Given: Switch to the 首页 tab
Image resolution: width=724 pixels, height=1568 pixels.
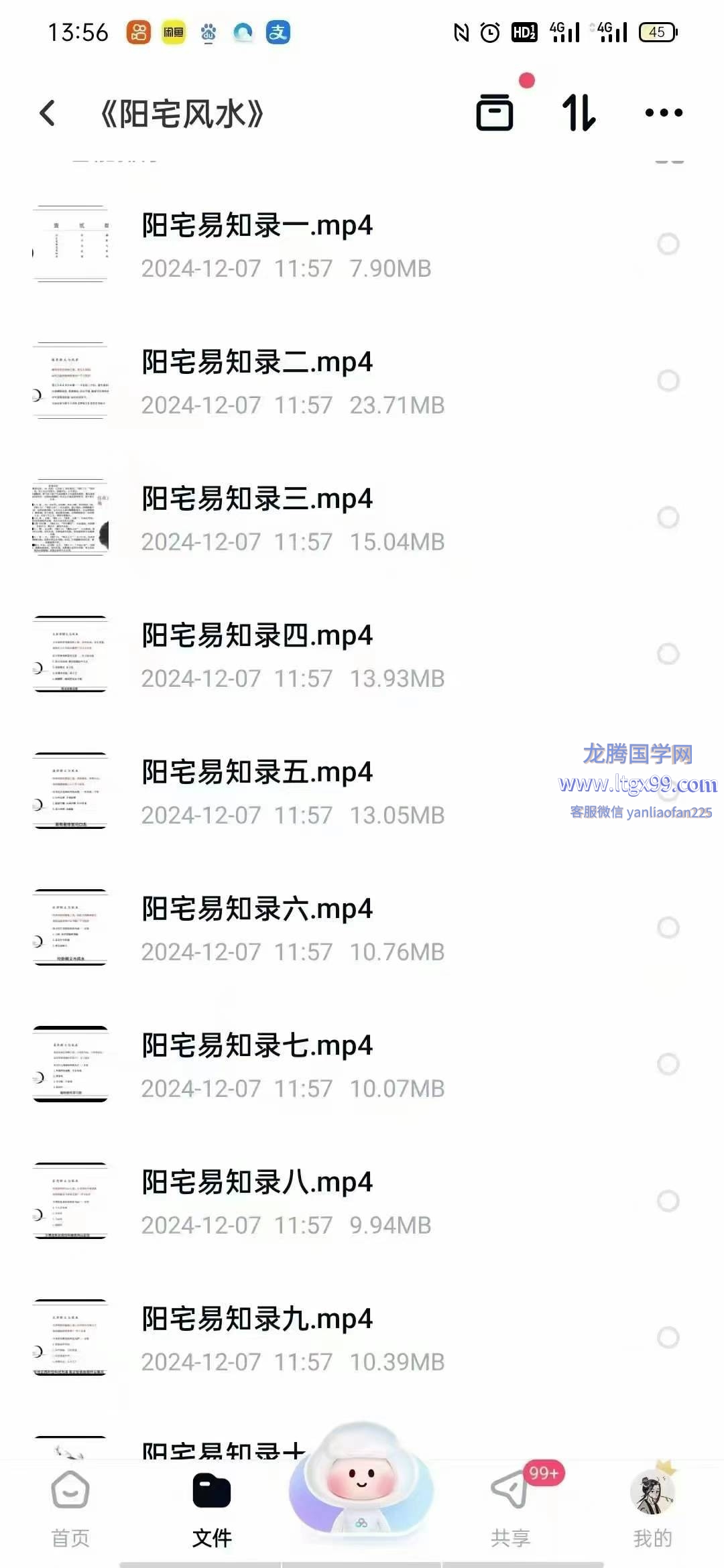Looking at the screenshot, I should 70,1509.
